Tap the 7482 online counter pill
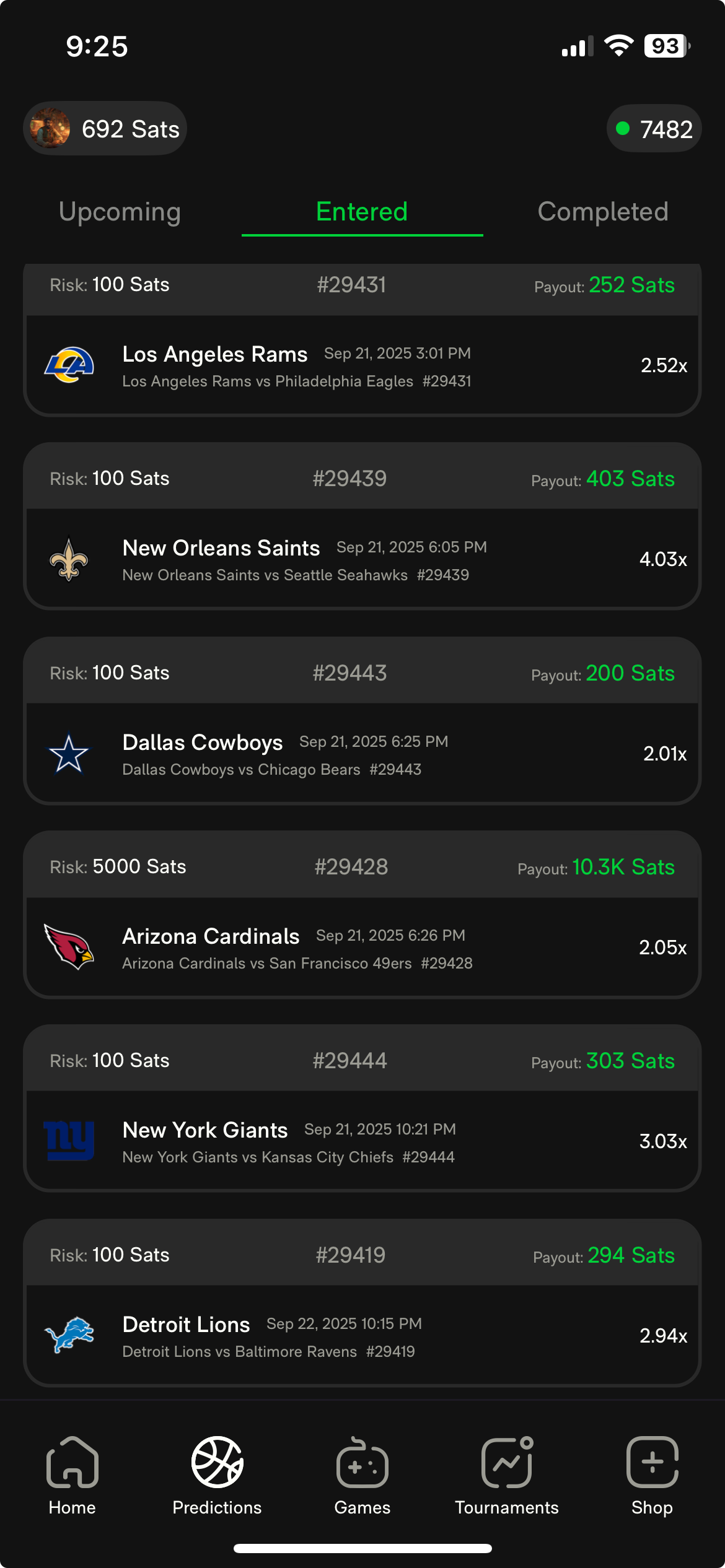This screenshot has height=1568, width=725. [654, 128]
